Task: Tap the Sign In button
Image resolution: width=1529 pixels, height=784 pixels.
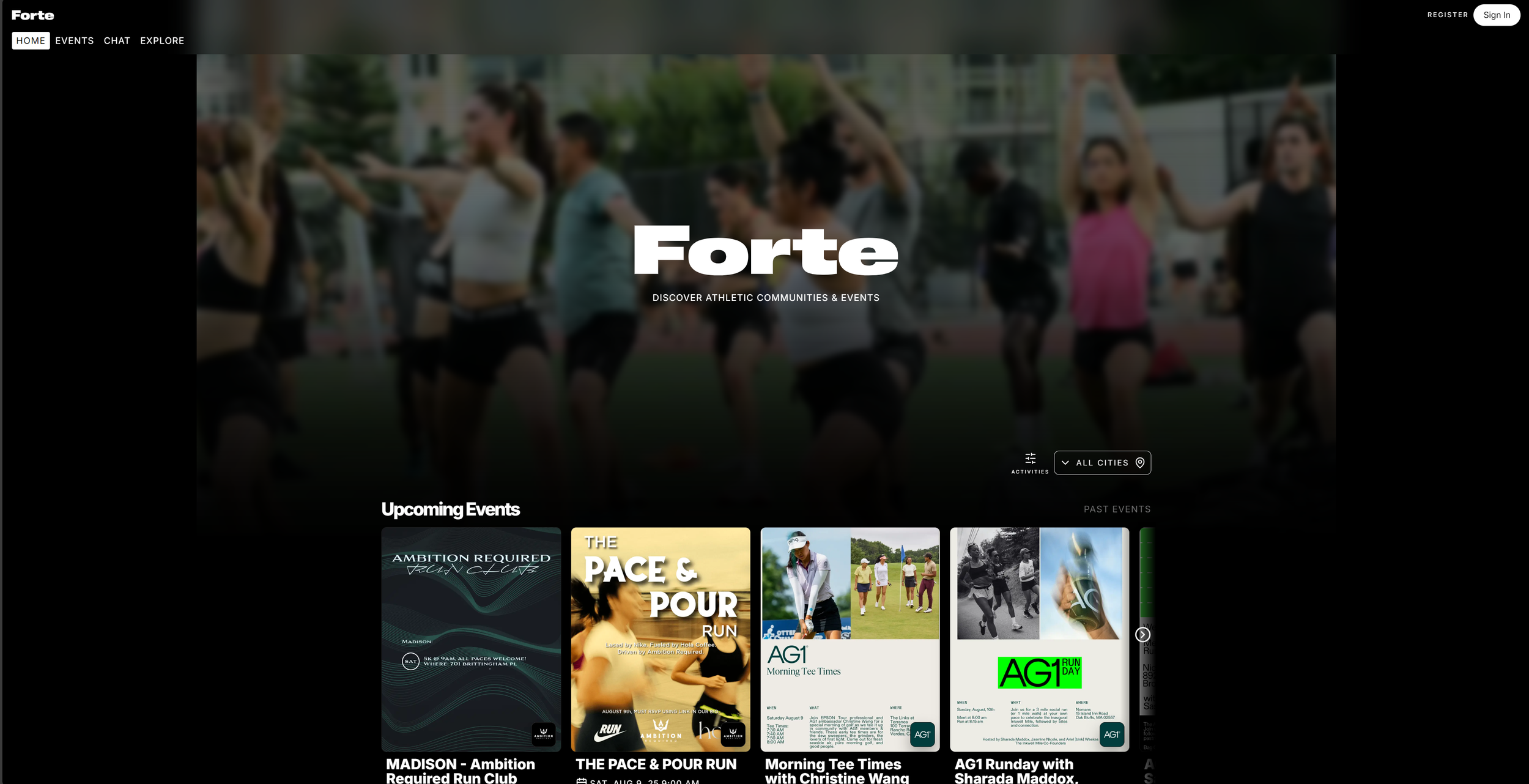Action: [1497, 15]
